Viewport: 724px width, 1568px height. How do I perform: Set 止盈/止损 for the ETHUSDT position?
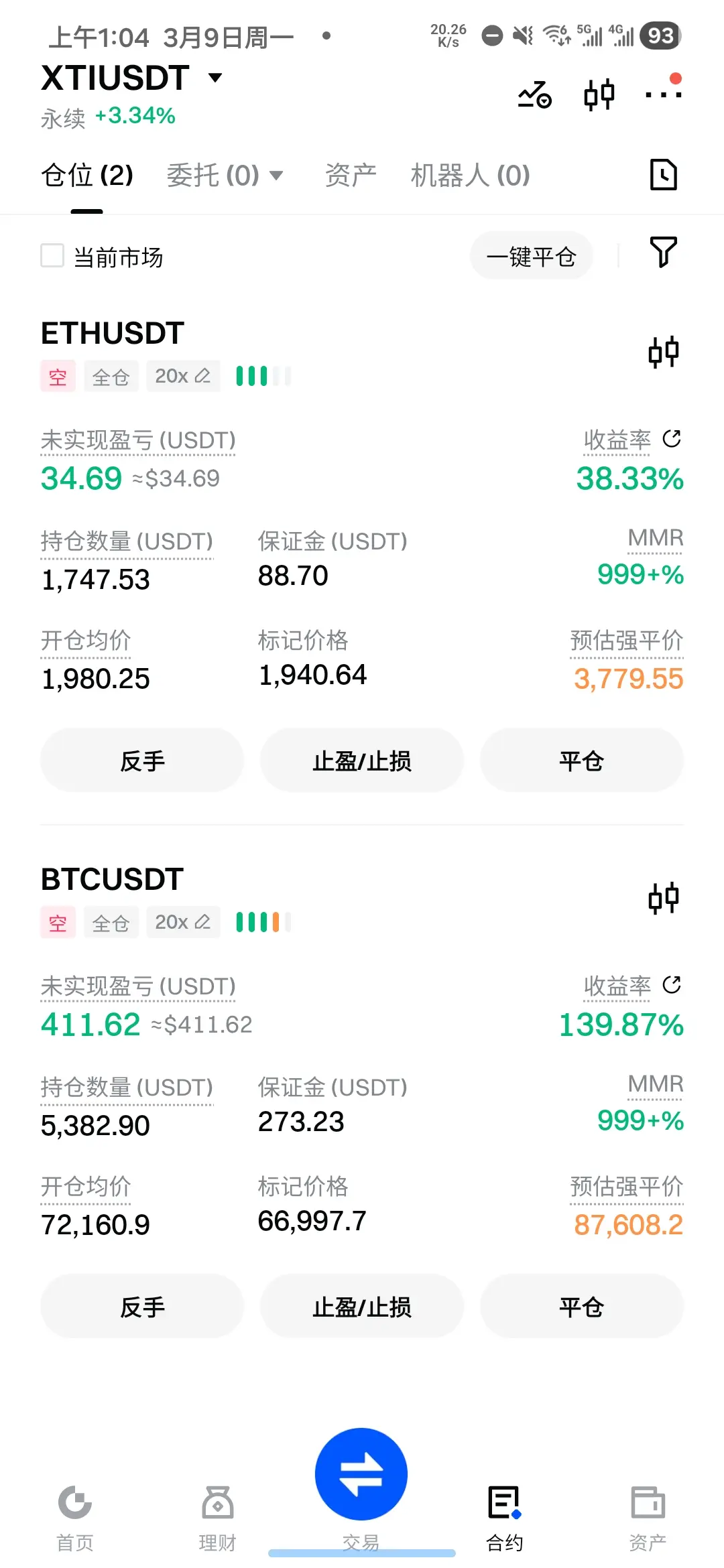click(x=362, y=761)
